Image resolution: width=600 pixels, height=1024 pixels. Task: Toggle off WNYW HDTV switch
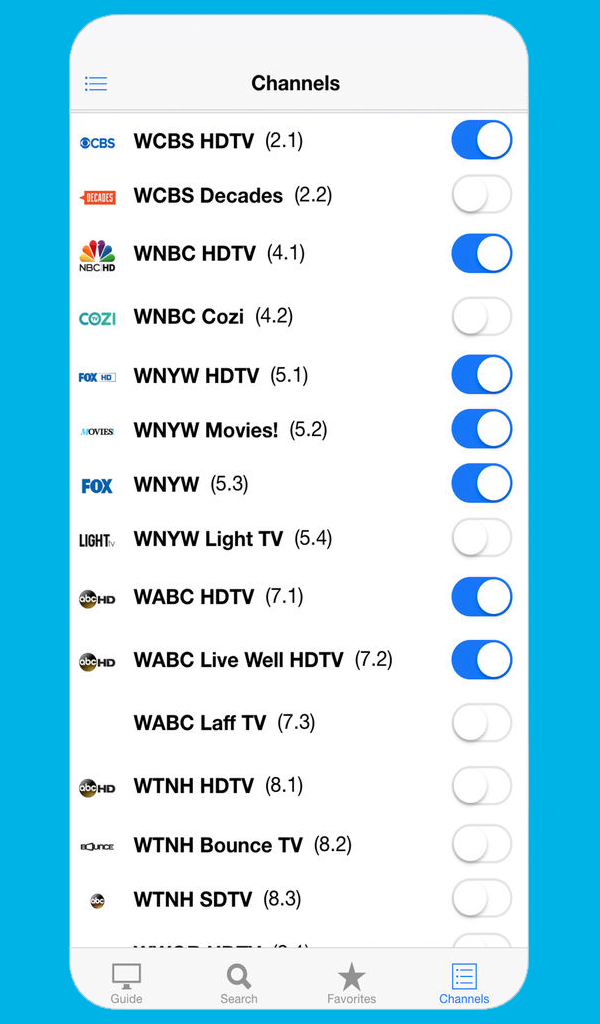point(481,376)
